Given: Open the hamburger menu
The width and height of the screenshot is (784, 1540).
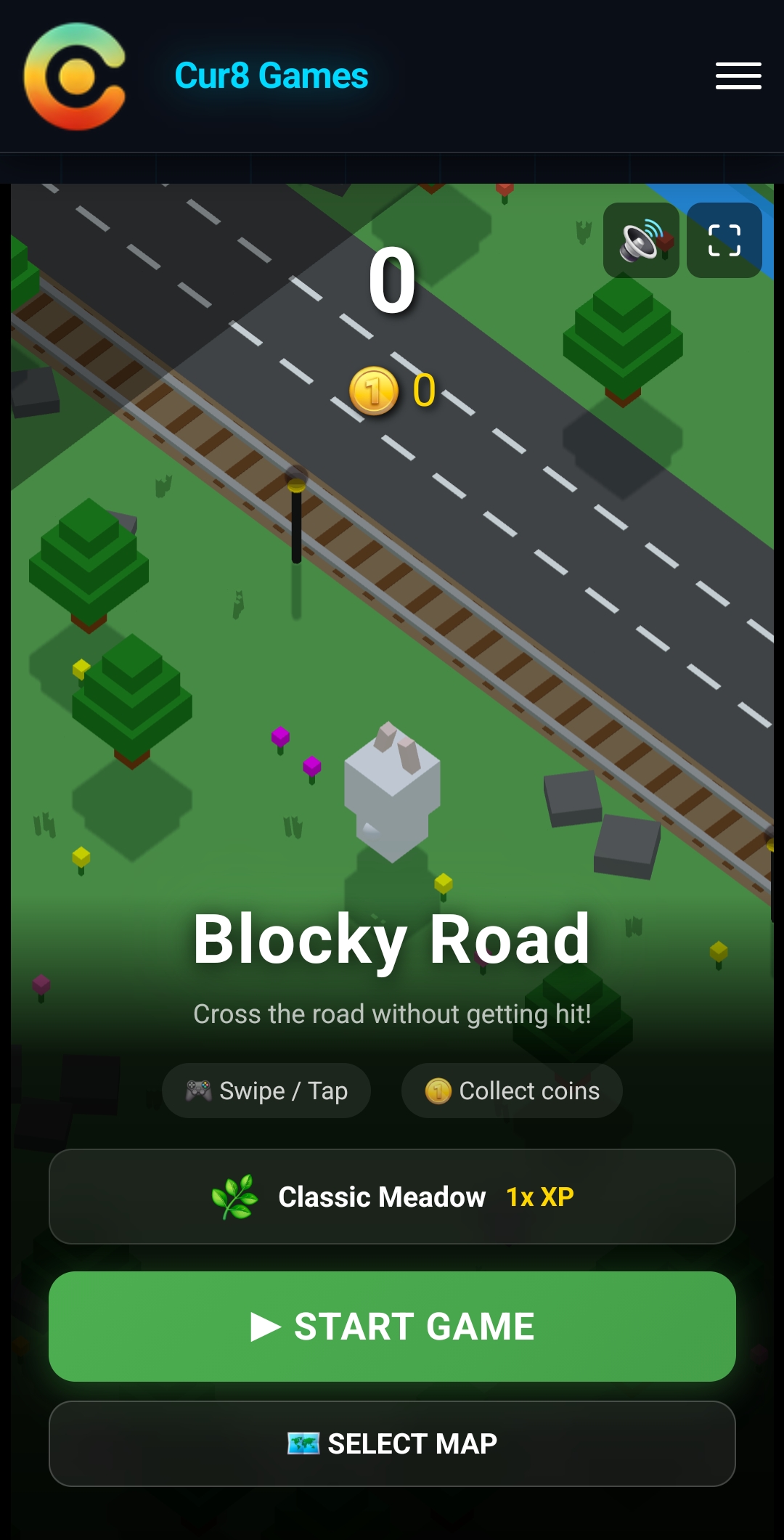Looking at the screenshot, I should click(738, 76).
